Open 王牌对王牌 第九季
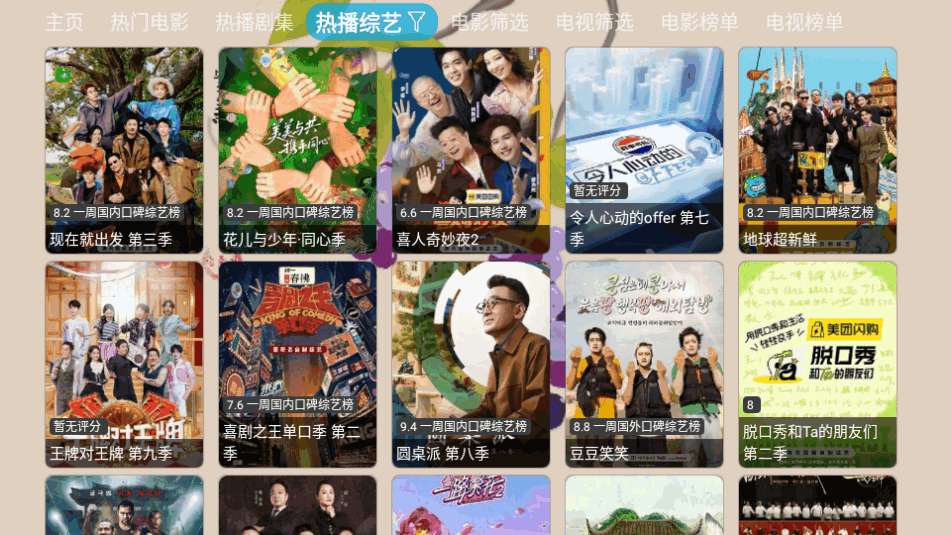 pos(124,364)
